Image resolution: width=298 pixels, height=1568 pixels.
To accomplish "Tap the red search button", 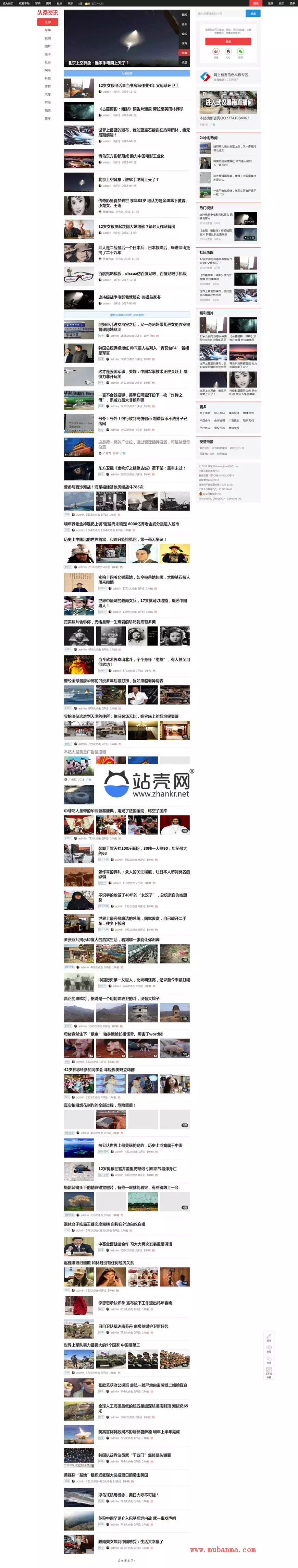I will [x=253, y=13].
